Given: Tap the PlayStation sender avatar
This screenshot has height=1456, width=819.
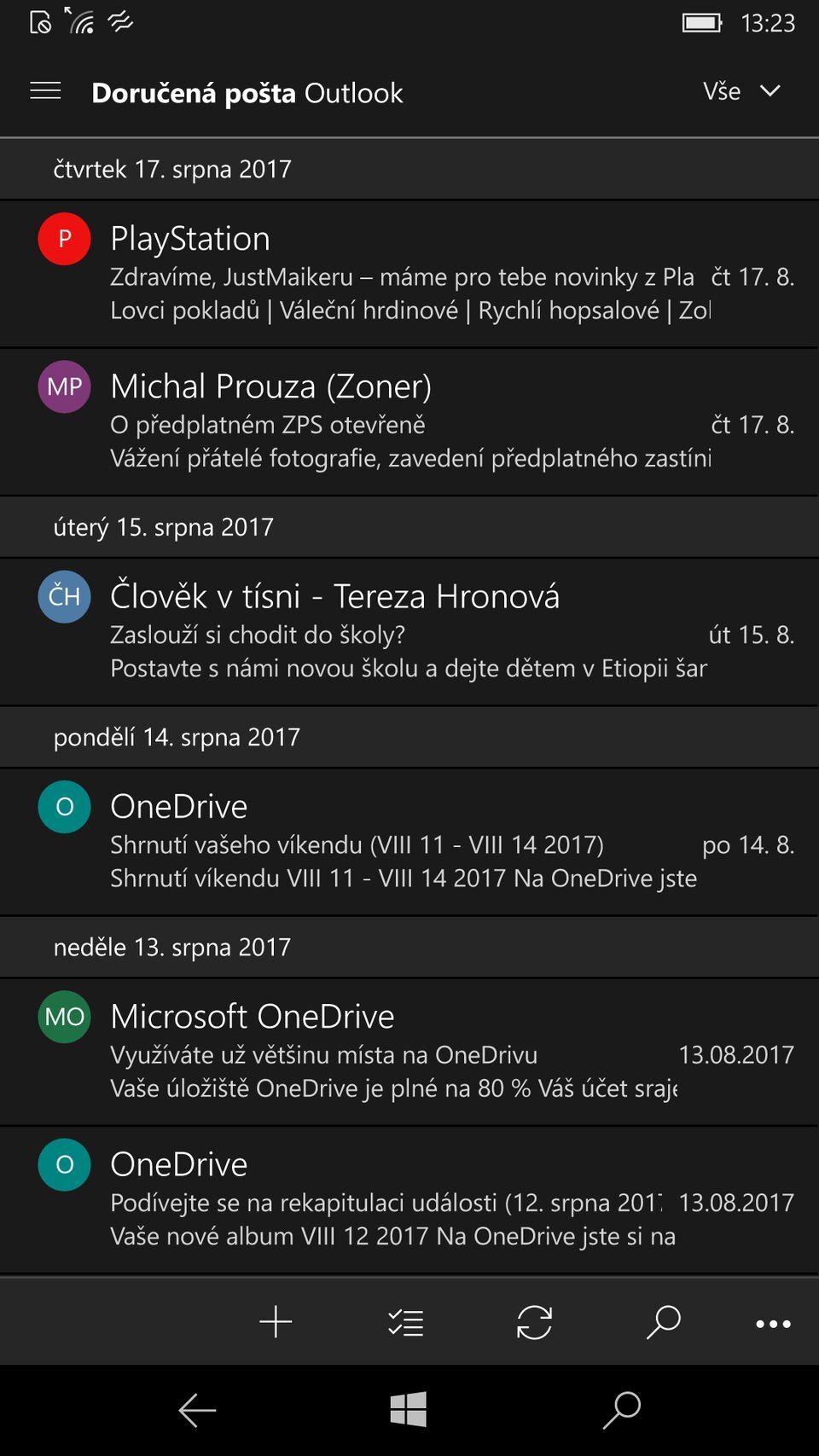Looking at the screenshot, I should 63,239.
